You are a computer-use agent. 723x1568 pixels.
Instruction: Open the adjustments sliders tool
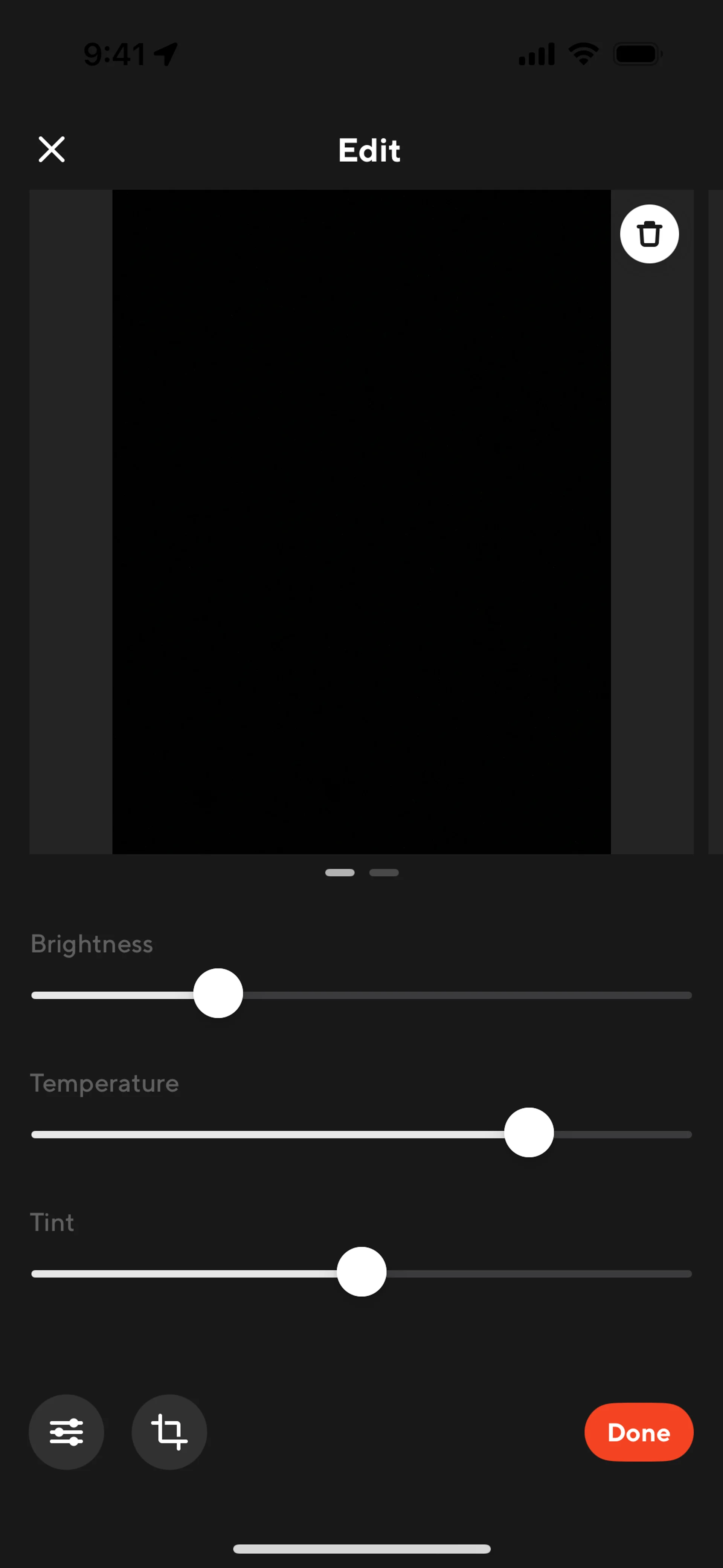click(x=66, y=1432)
